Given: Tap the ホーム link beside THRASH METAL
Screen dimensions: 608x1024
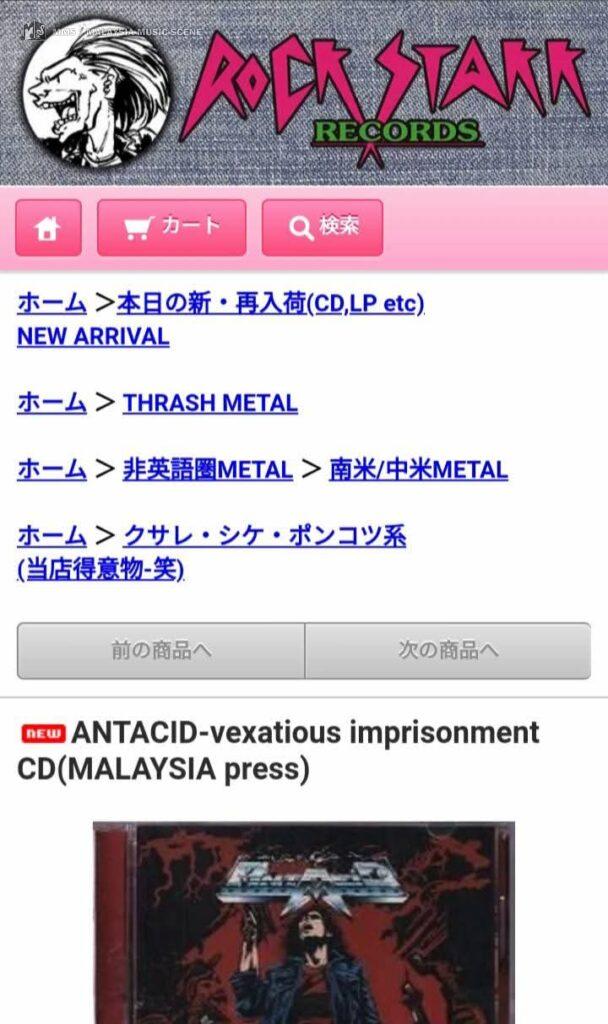Looking at the screenshot, I should point(52,403).
